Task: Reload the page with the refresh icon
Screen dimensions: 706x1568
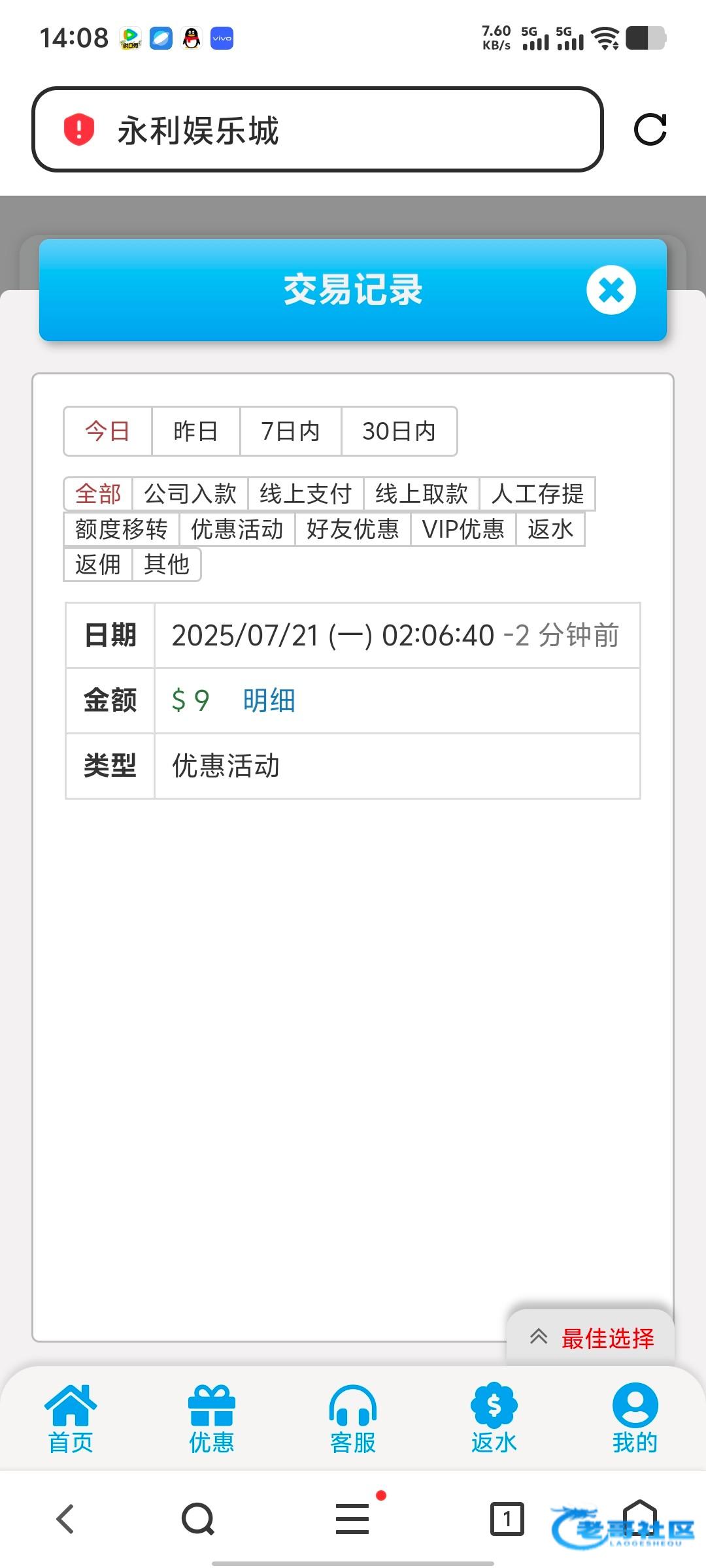Action: (650, 129)
